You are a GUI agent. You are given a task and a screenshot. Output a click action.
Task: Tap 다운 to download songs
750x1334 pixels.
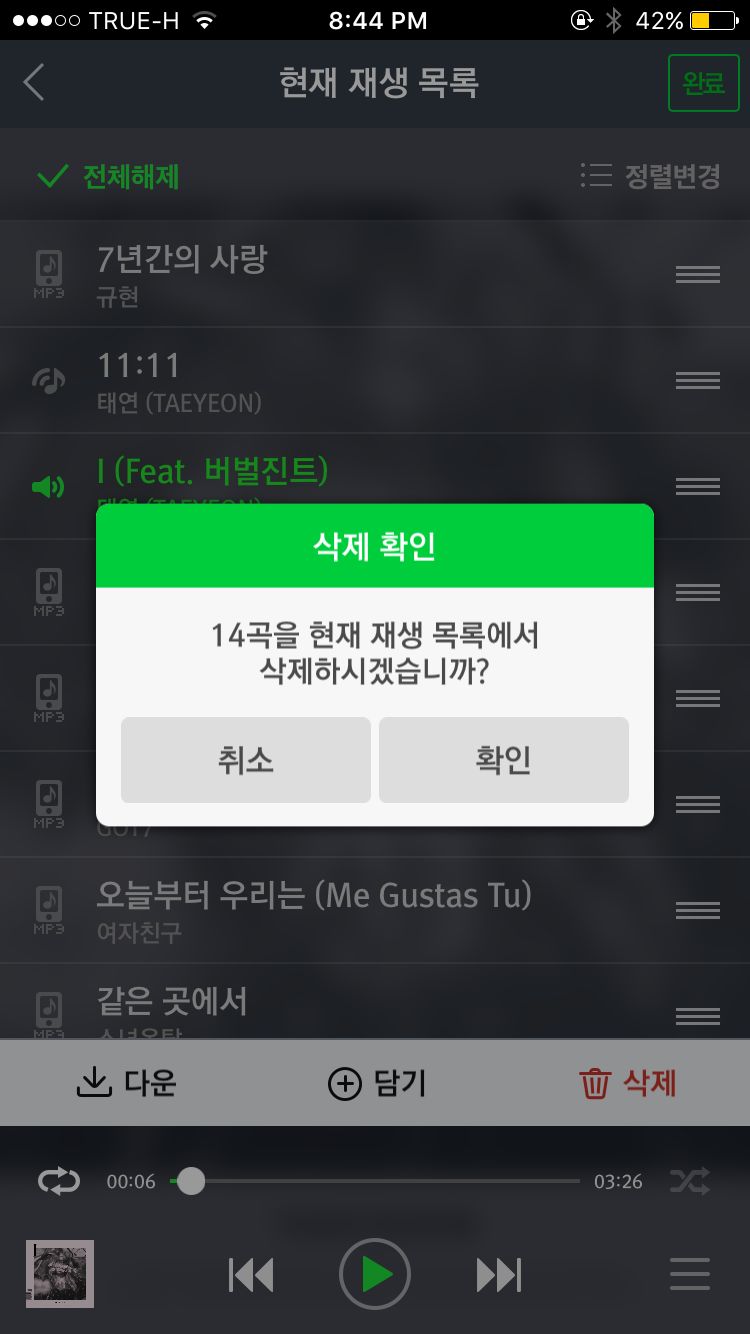(x=126, y=1082)
